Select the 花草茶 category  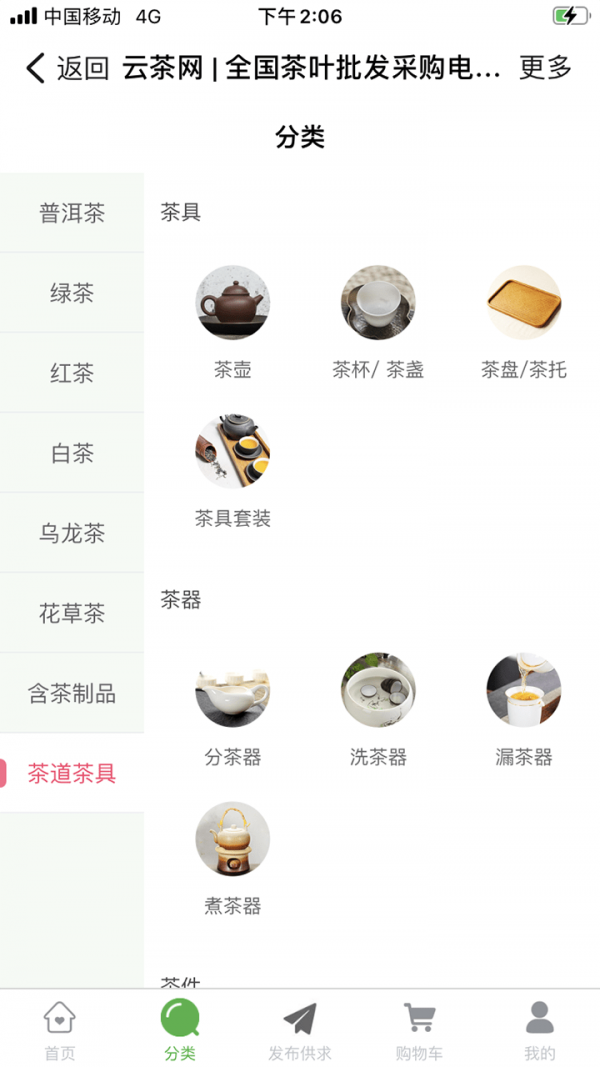click(x=72, y=613)
